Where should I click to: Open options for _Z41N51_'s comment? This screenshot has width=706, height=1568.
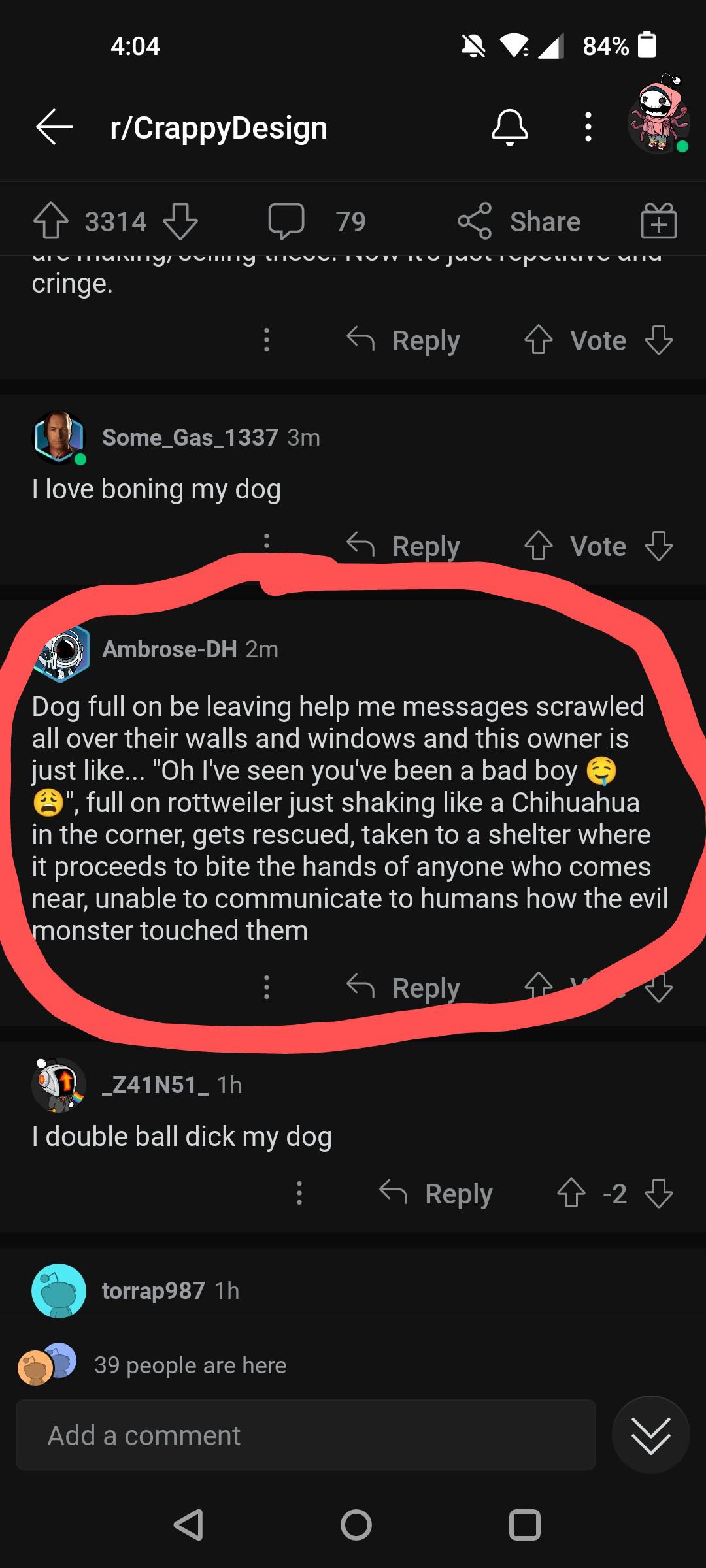tap(299, 1193)
